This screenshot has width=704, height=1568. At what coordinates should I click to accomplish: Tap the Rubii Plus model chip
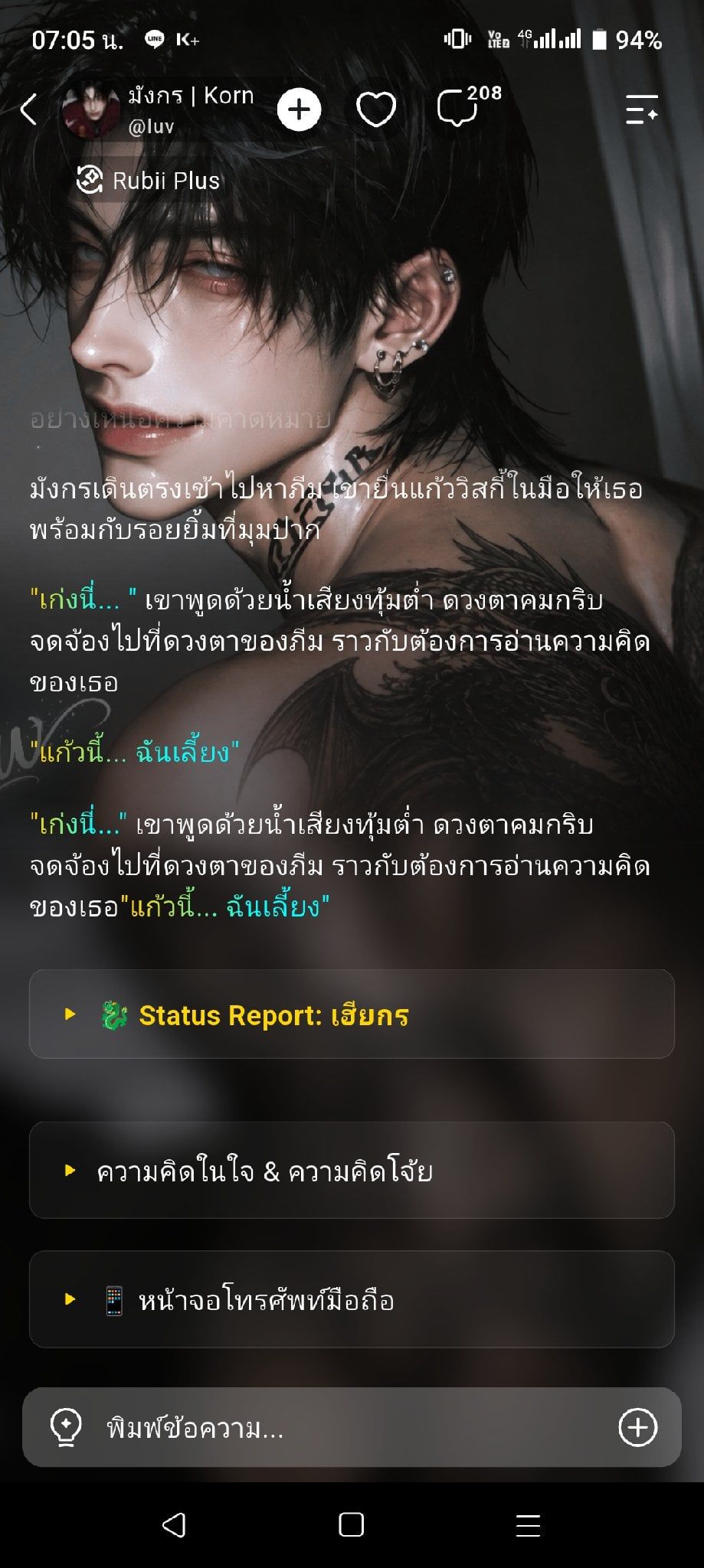point(148,181)
